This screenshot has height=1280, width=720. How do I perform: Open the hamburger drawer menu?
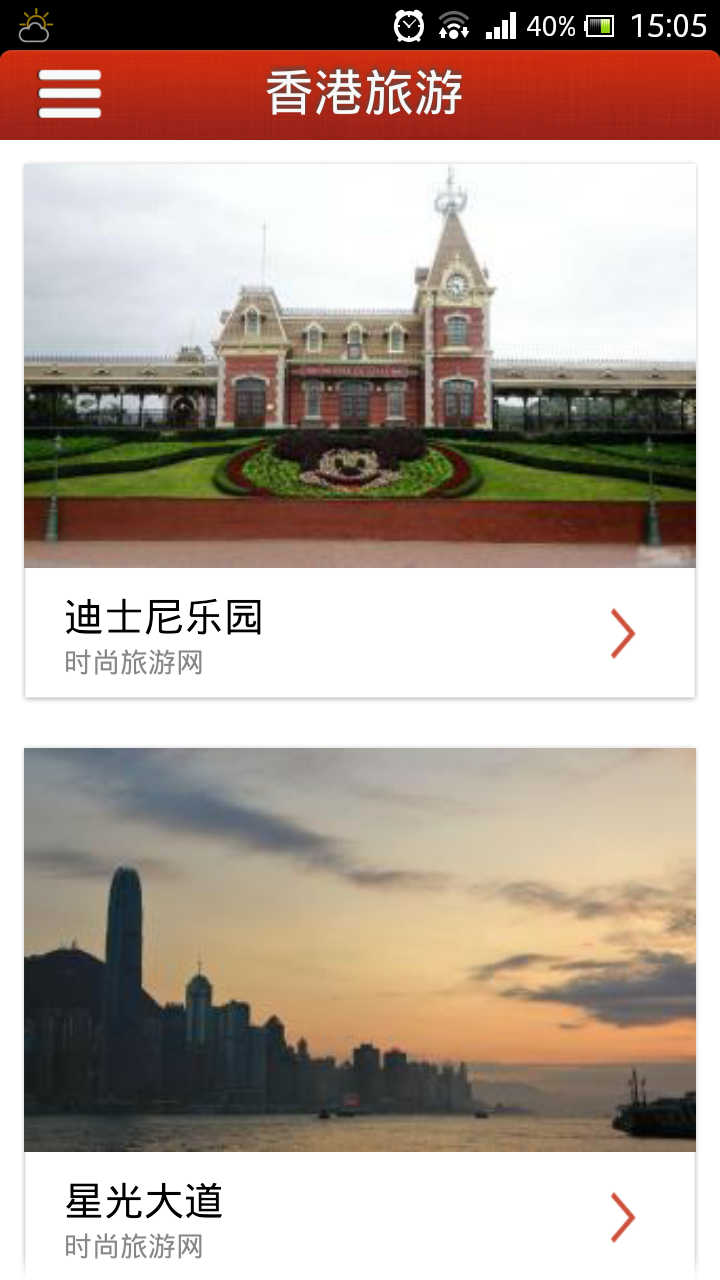tap(70, 94)
